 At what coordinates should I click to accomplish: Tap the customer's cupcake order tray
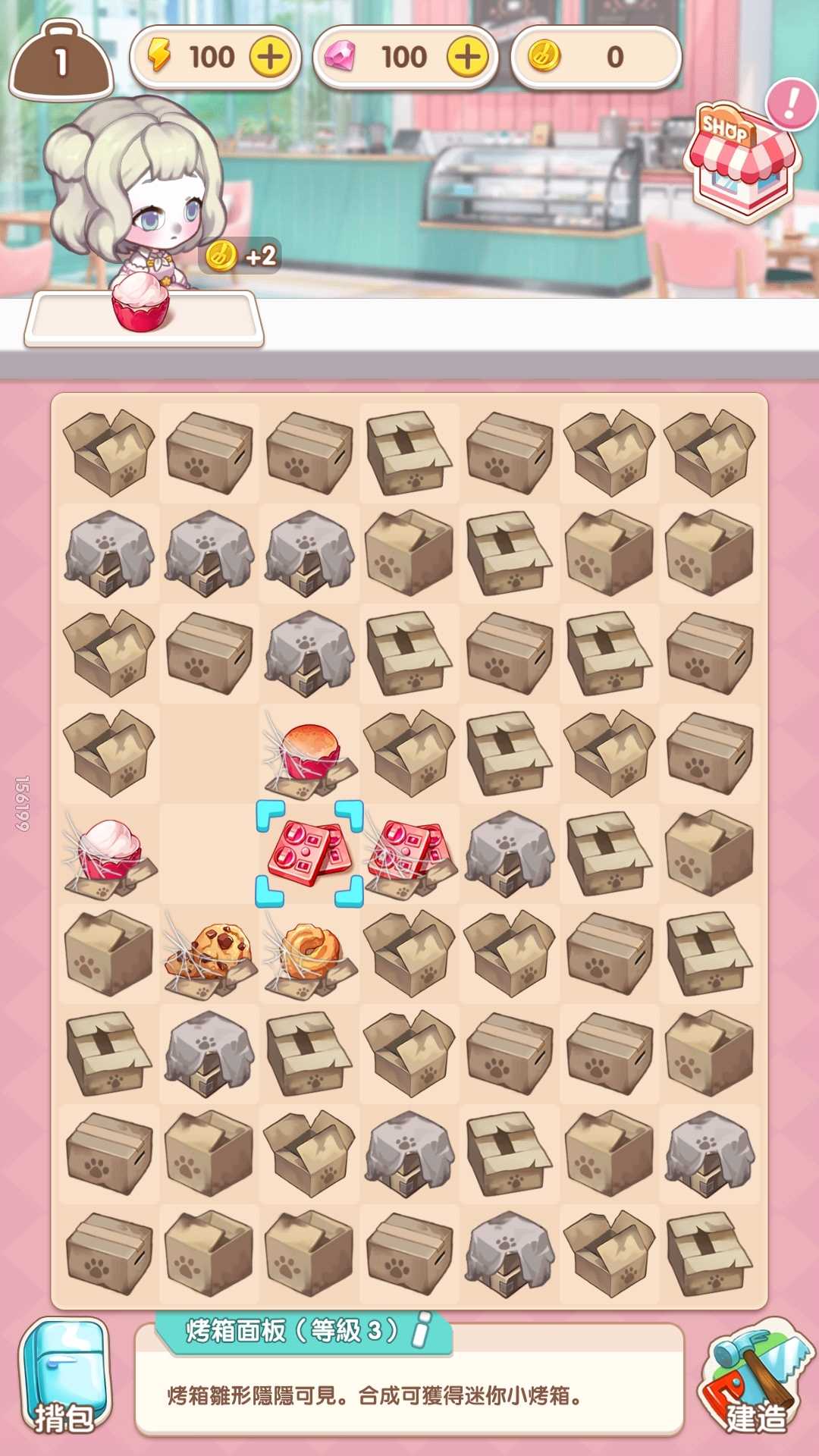coord(143,317)
